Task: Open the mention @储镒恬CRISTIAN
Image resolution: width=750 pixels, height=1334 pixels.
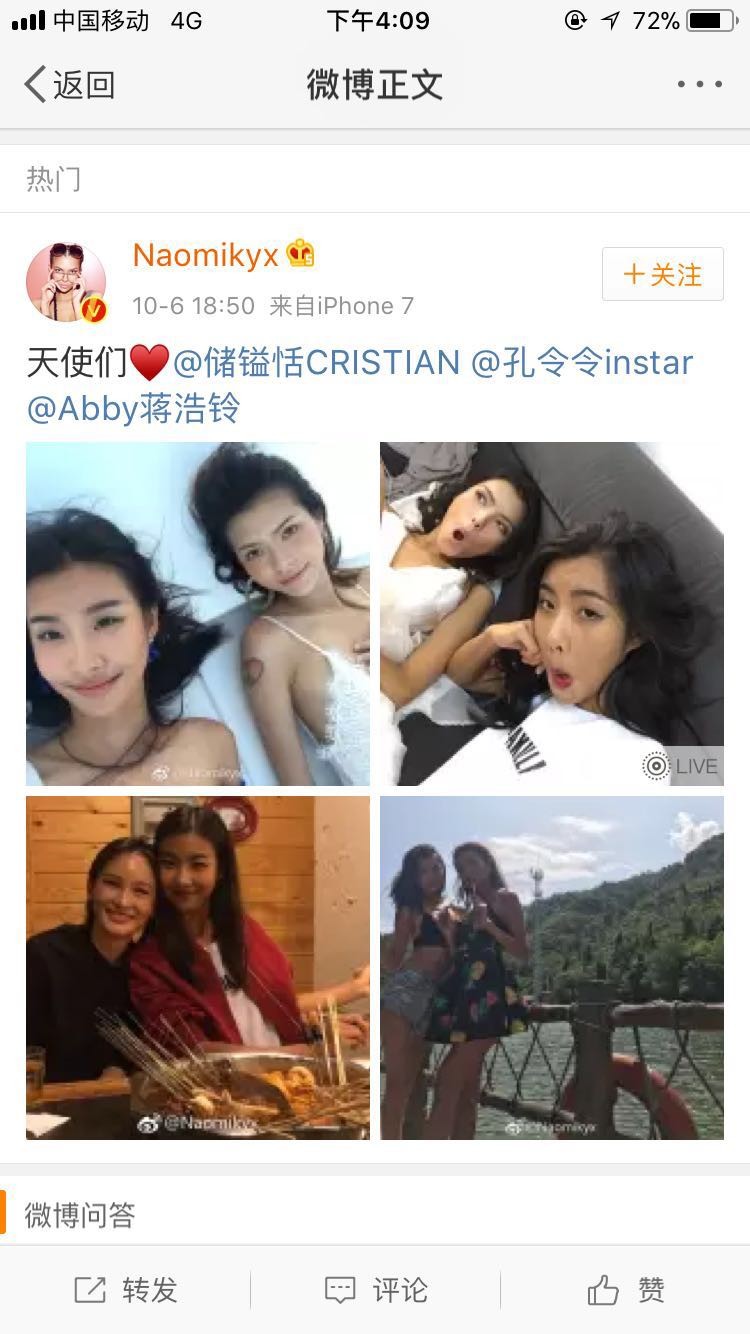Action: point(316,363)
